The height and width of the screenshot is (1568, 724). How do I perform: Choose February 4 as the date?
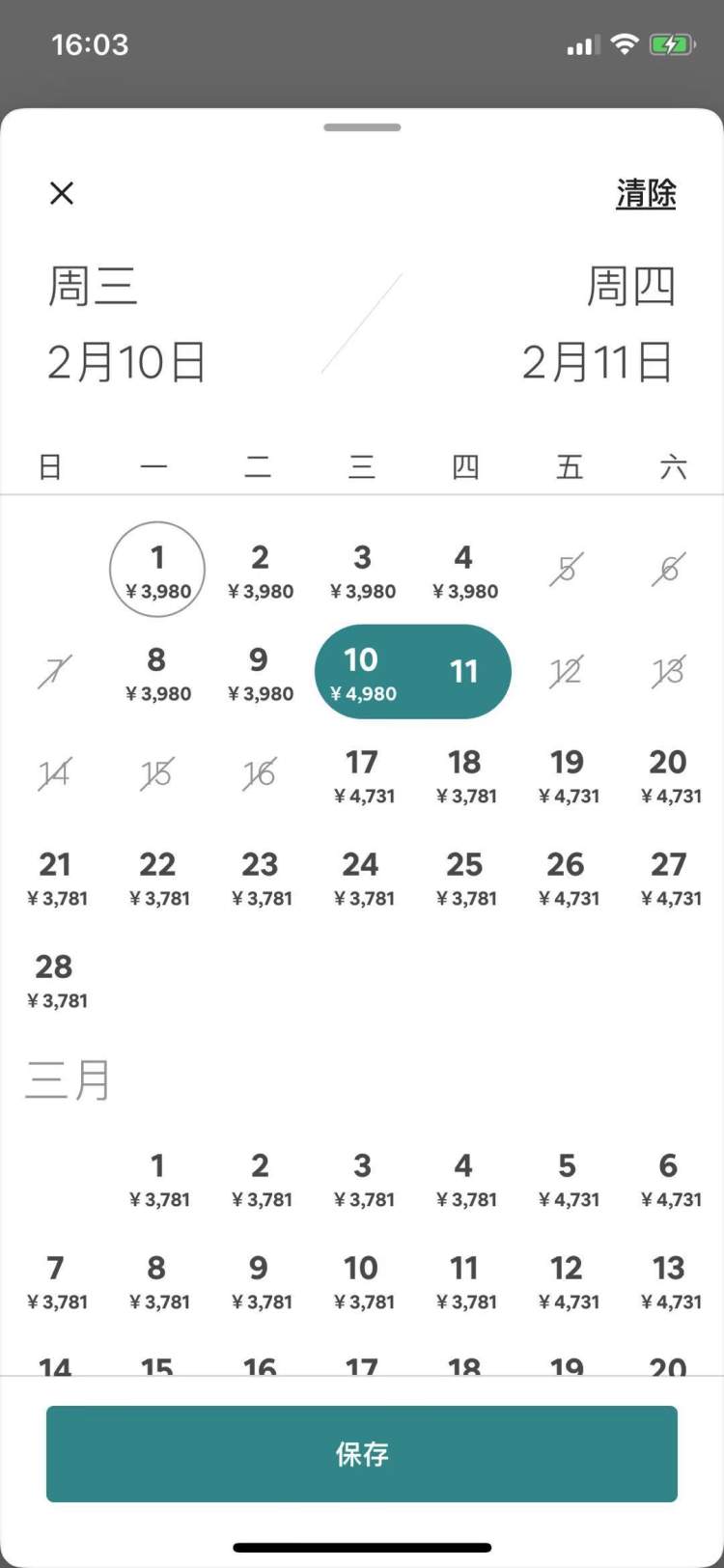click(x=464, y=571)
